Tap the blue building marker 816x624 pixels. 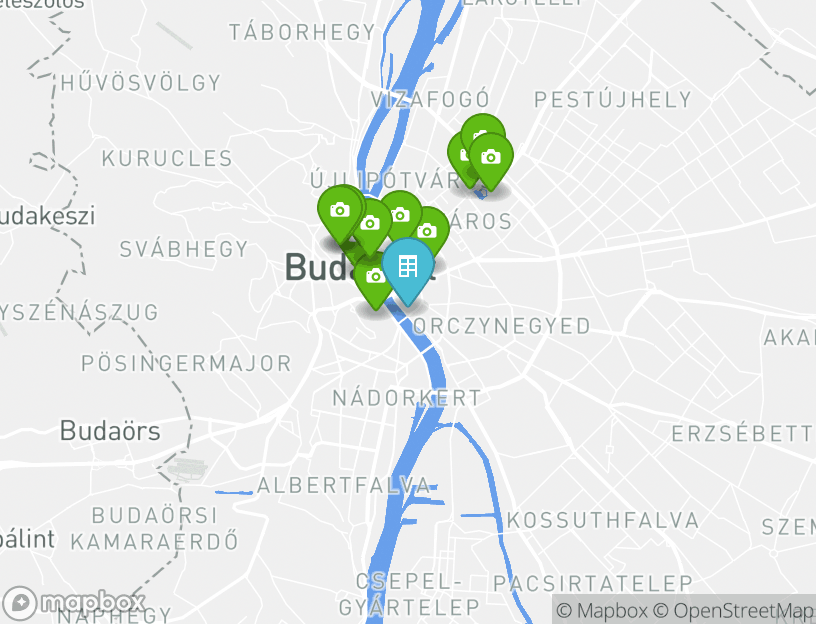[x=407, y=266]
